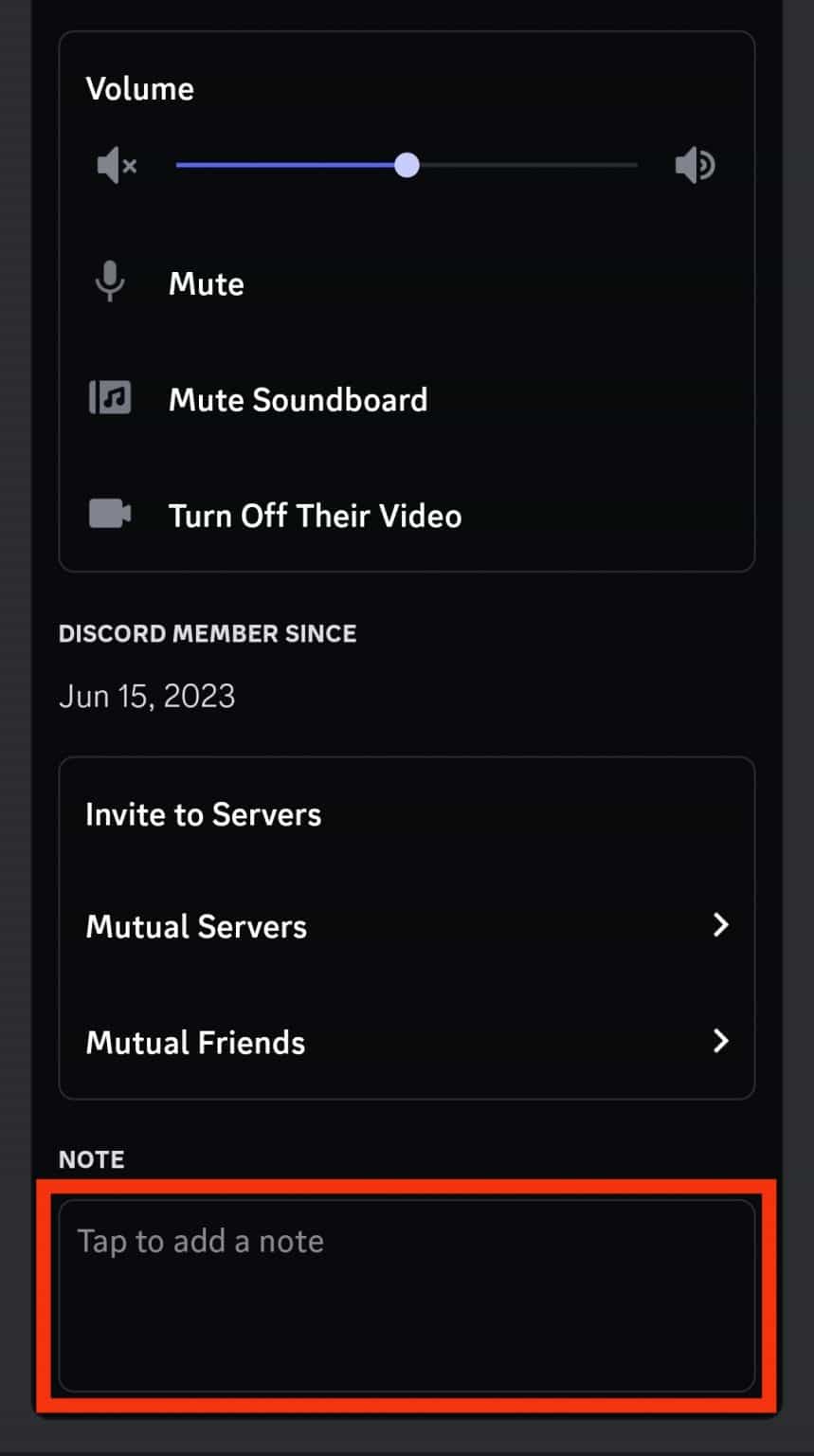Open the Mutual Friends list
814x1456 pixels.
[x=407, y=1042]
